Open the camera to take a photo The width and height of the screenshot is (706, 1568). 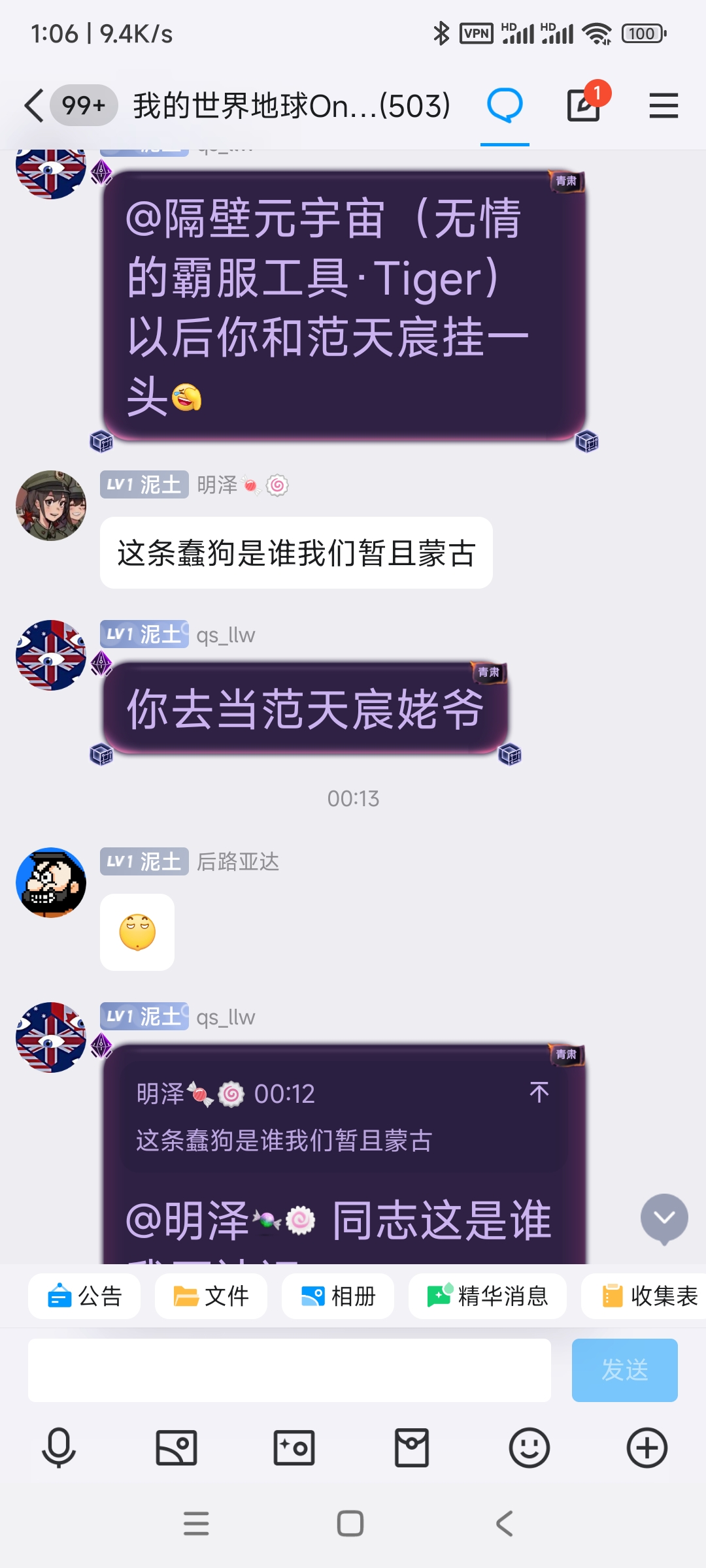tap(294, 1448)
